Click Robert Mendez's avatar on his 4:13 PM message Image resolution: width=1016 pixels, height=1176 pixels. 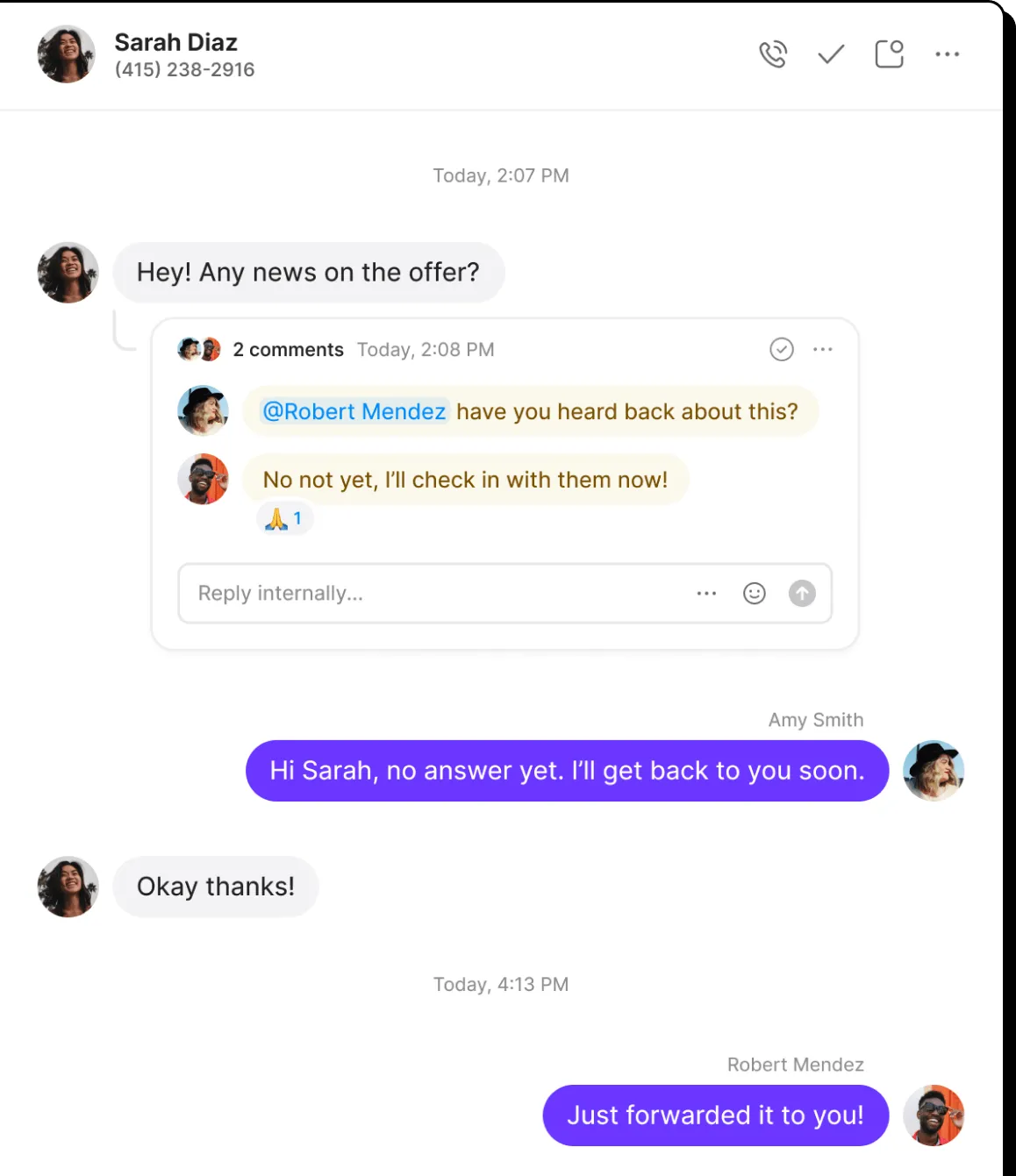[934, 1115]
